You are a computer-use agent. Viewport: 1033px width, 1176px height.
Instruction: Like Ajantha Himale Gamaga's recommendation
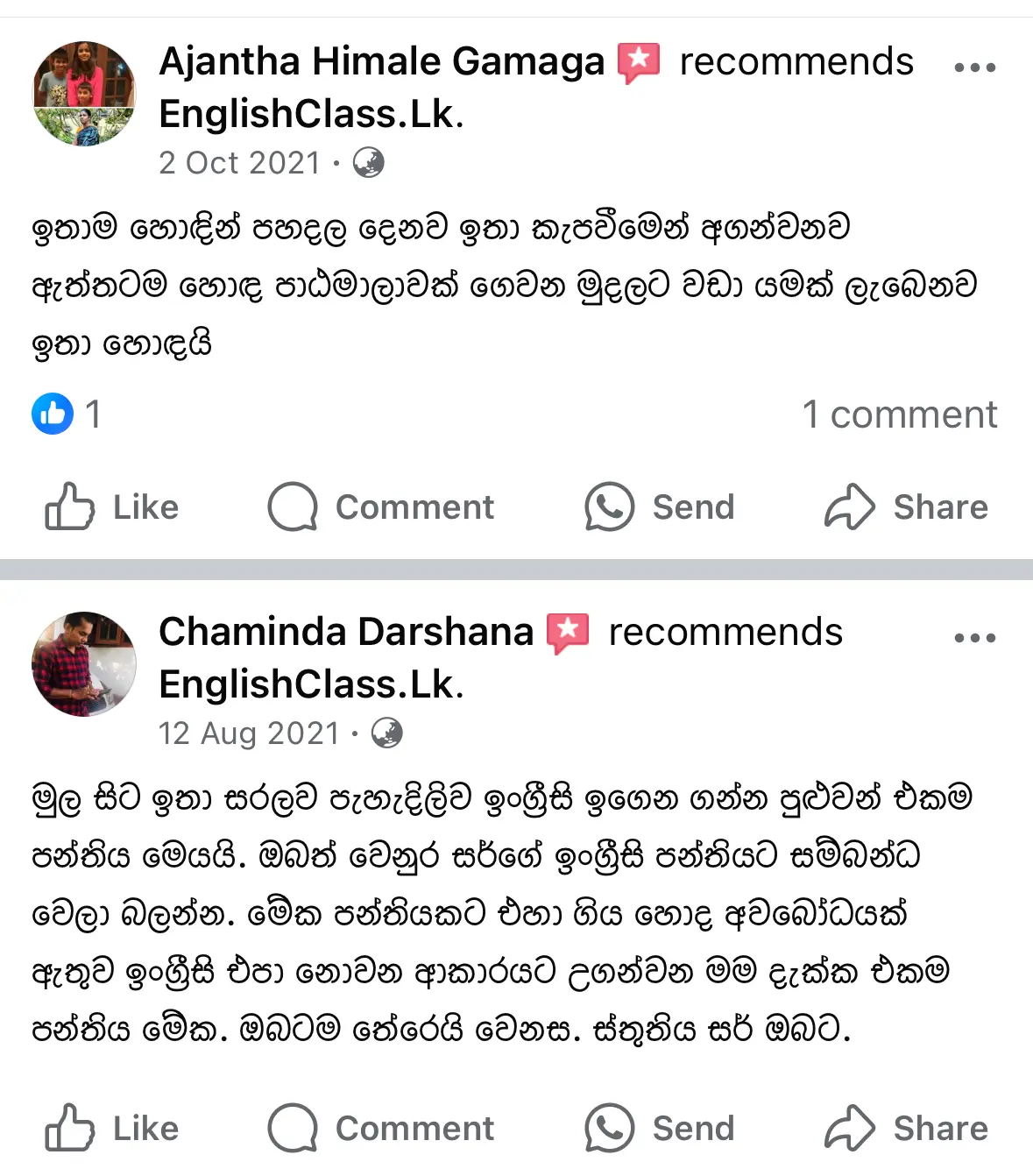112,507
